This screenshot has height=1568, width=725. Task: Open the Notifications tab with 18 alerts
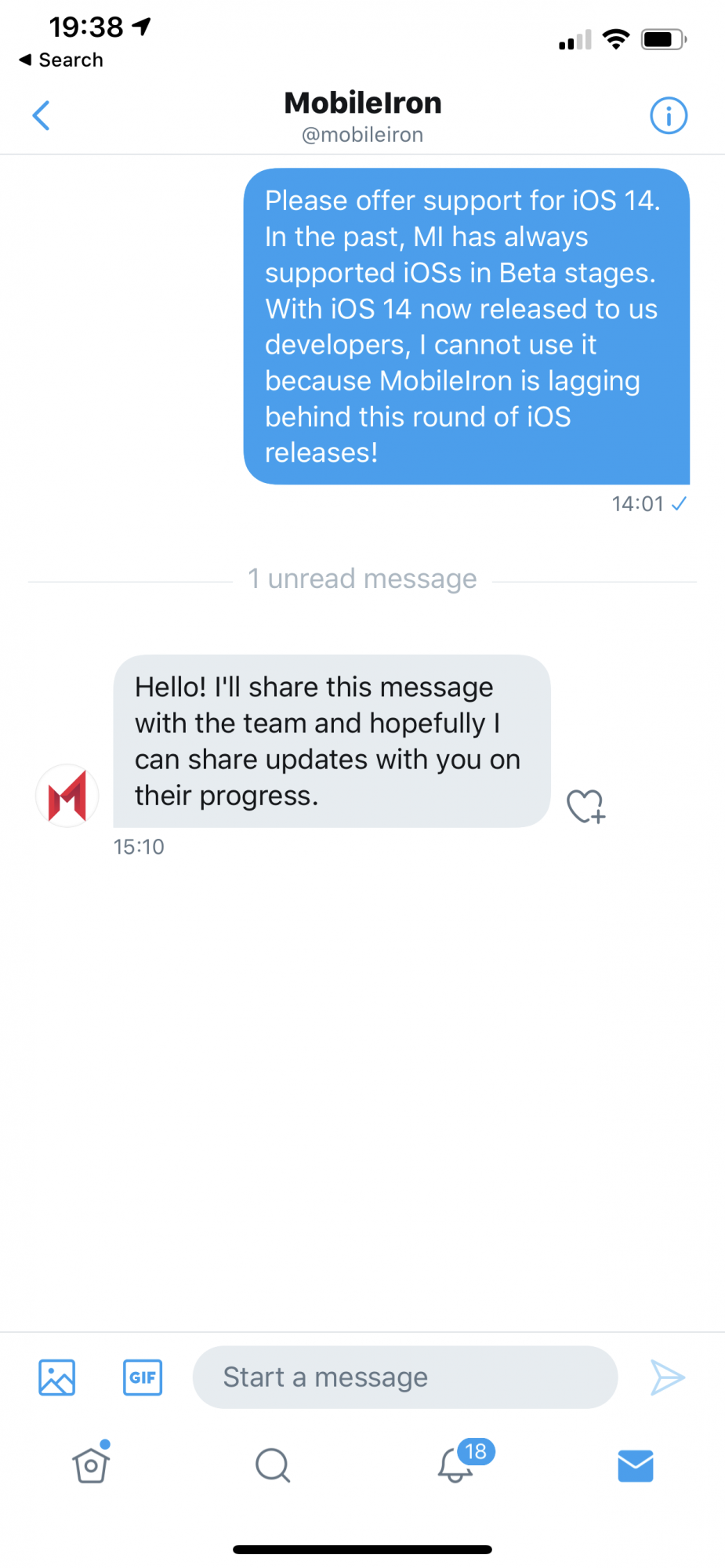(456, 1465)
